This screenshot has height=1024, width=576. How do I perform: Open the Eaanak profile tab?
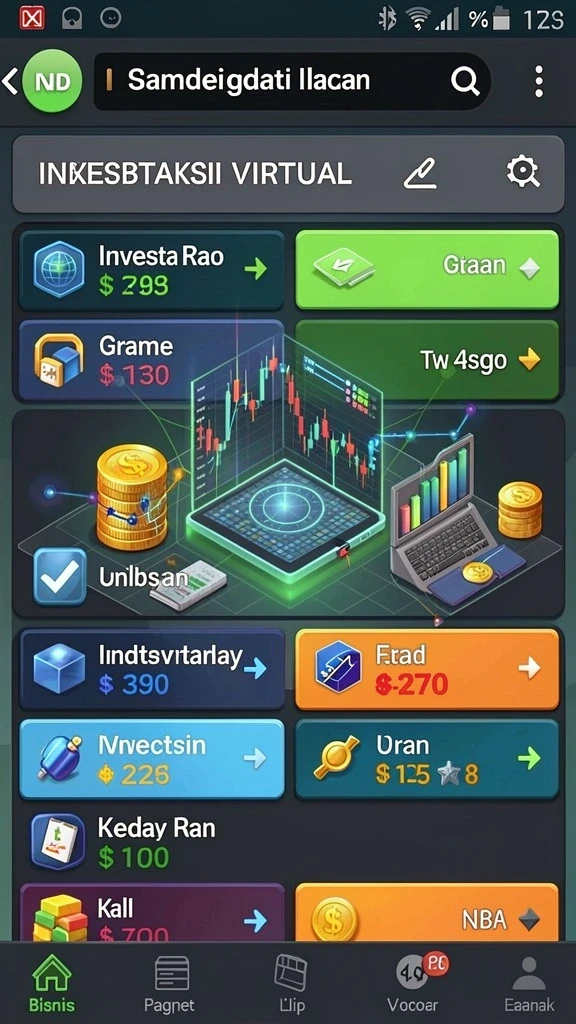click(529, 985)
